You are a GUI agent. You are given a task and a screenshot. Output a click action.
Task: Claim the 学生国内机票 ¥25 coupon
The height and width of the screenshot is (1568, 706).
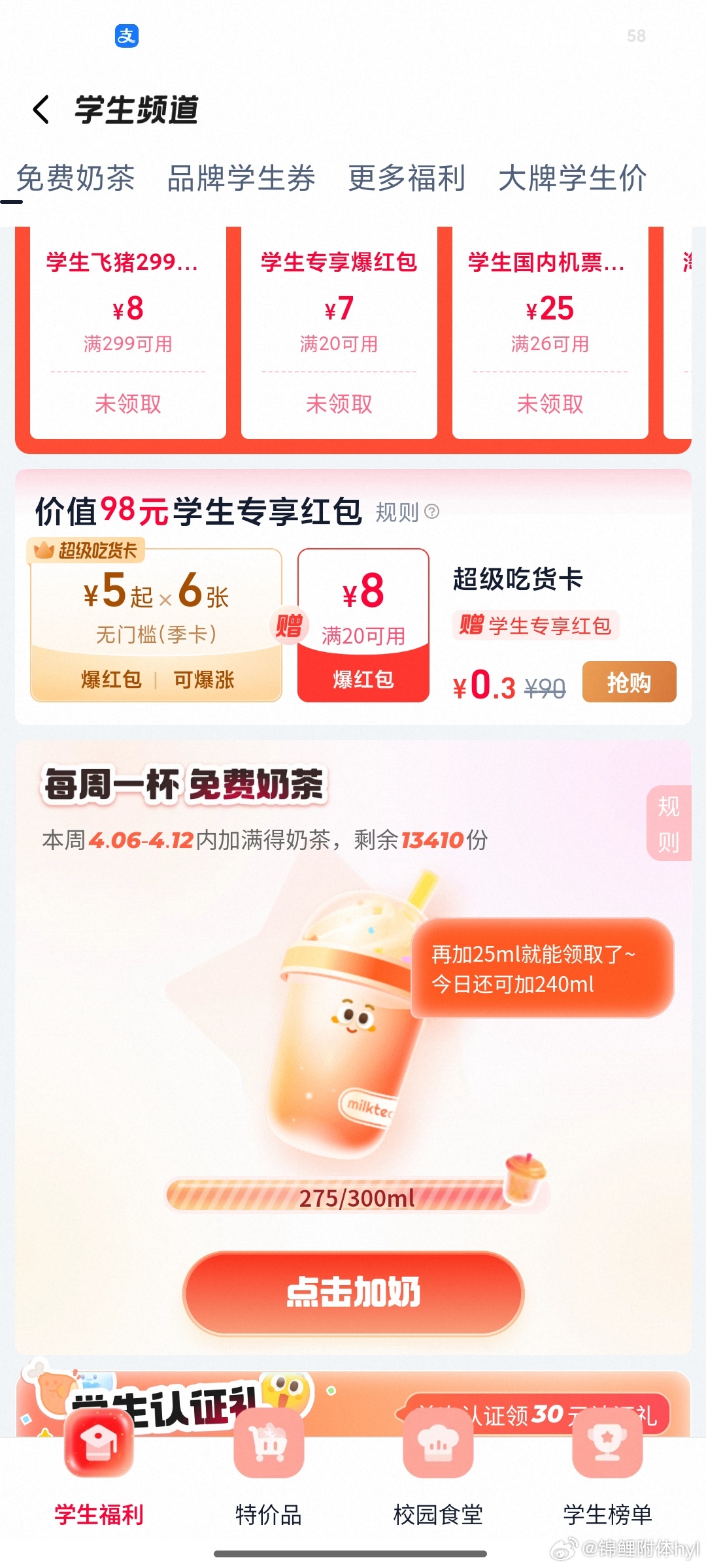(x=550, y=404)
